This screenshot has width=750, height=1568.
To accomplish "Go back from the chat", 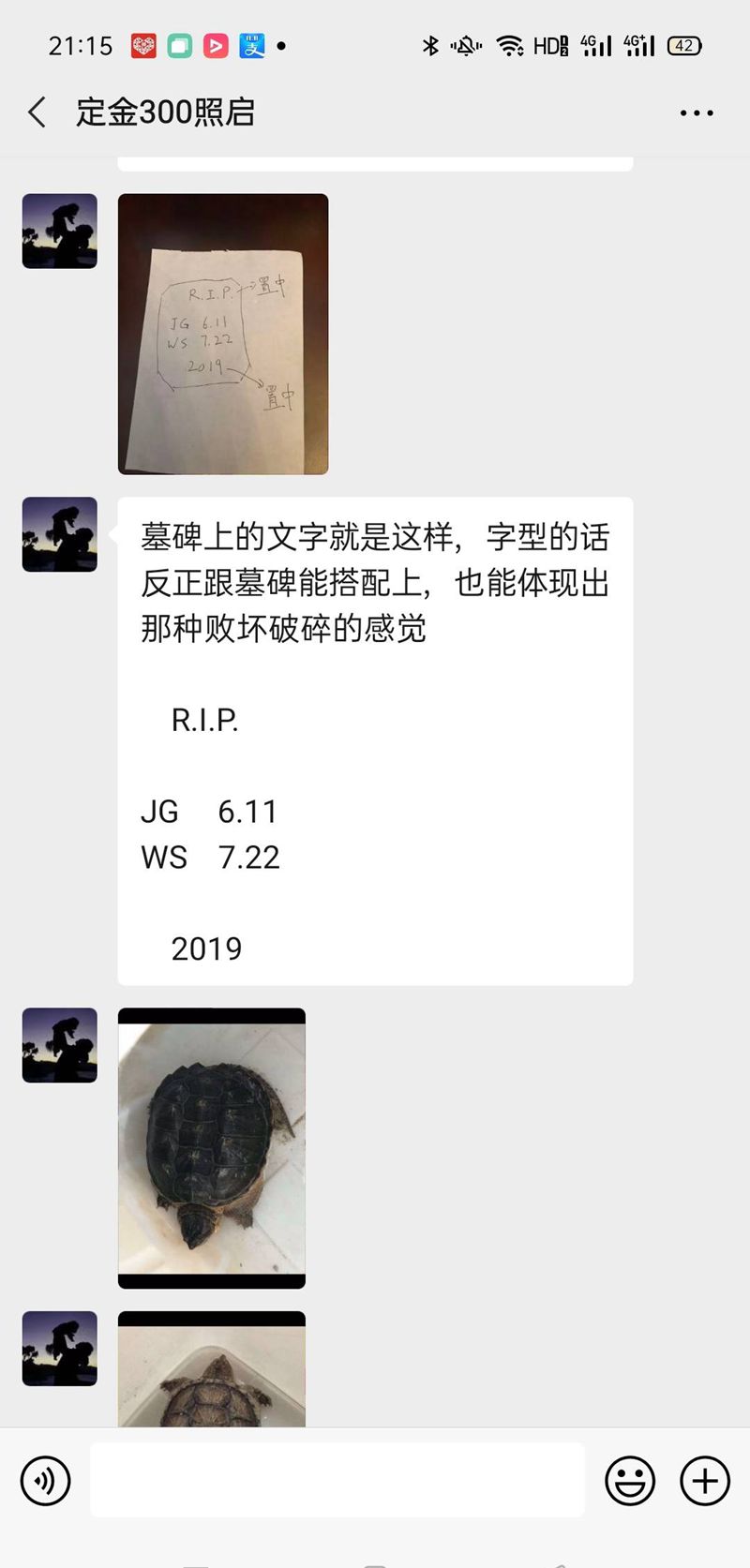I will tap(37, 112).
